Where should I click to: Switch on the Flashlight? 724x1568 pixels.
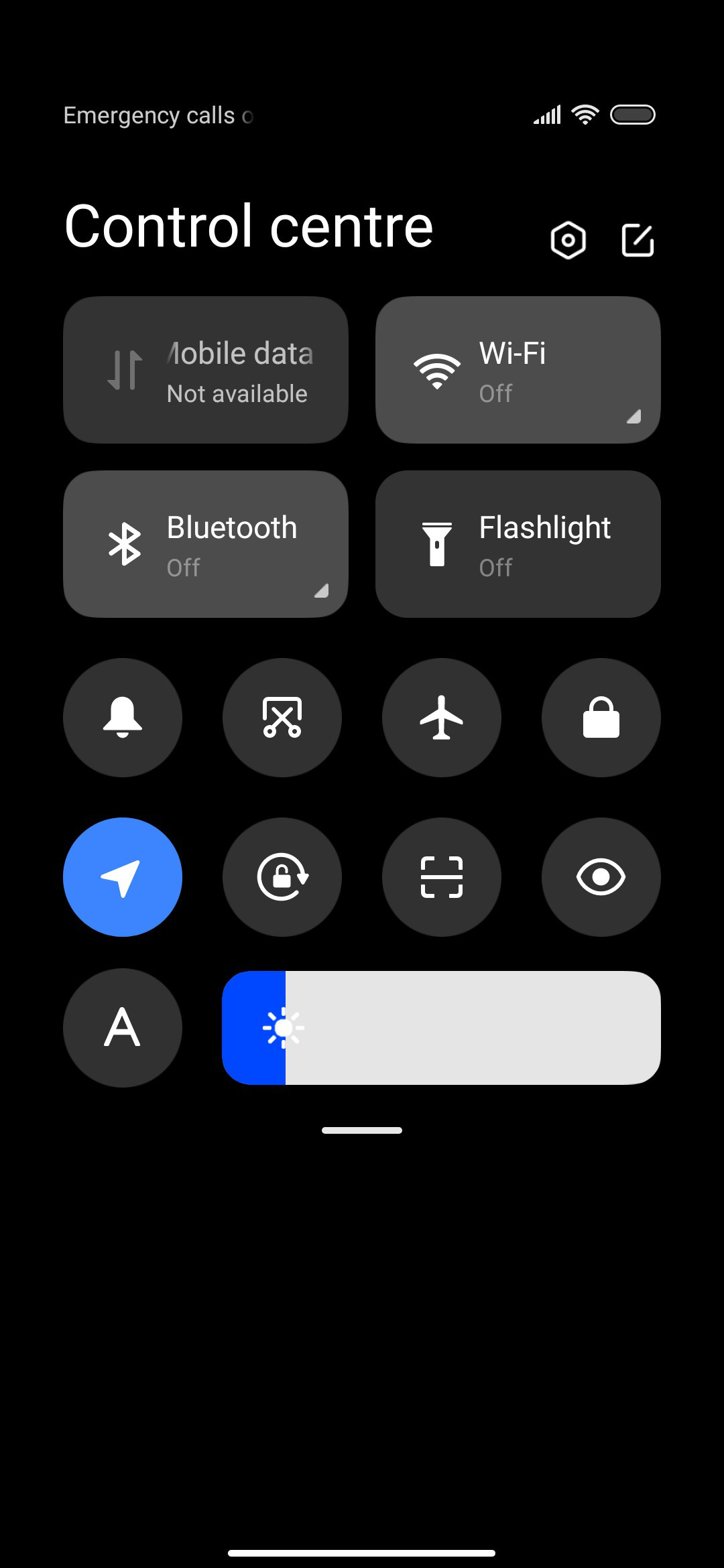[x=518, y=544]
